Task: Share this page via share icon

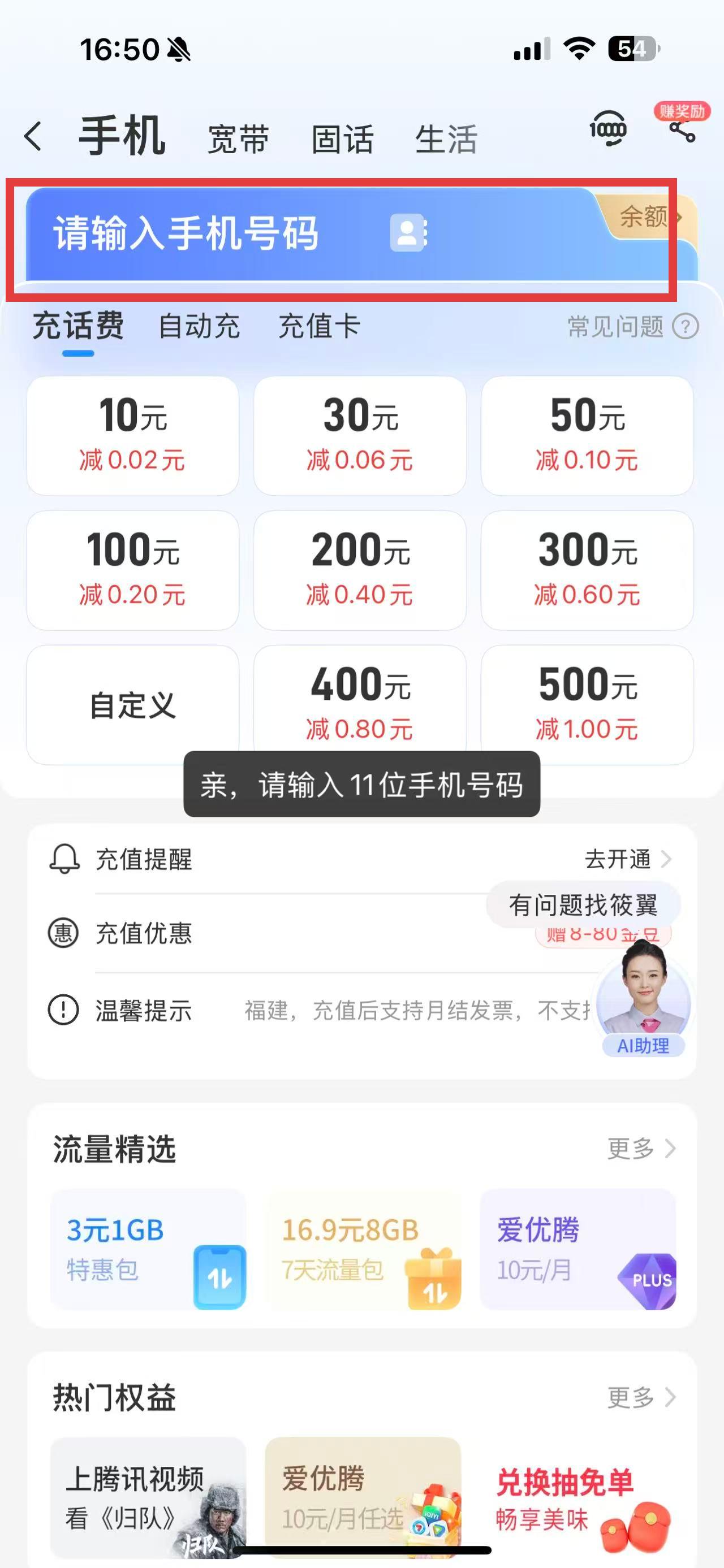Action: pyautogui.click(x=682, y=129)
